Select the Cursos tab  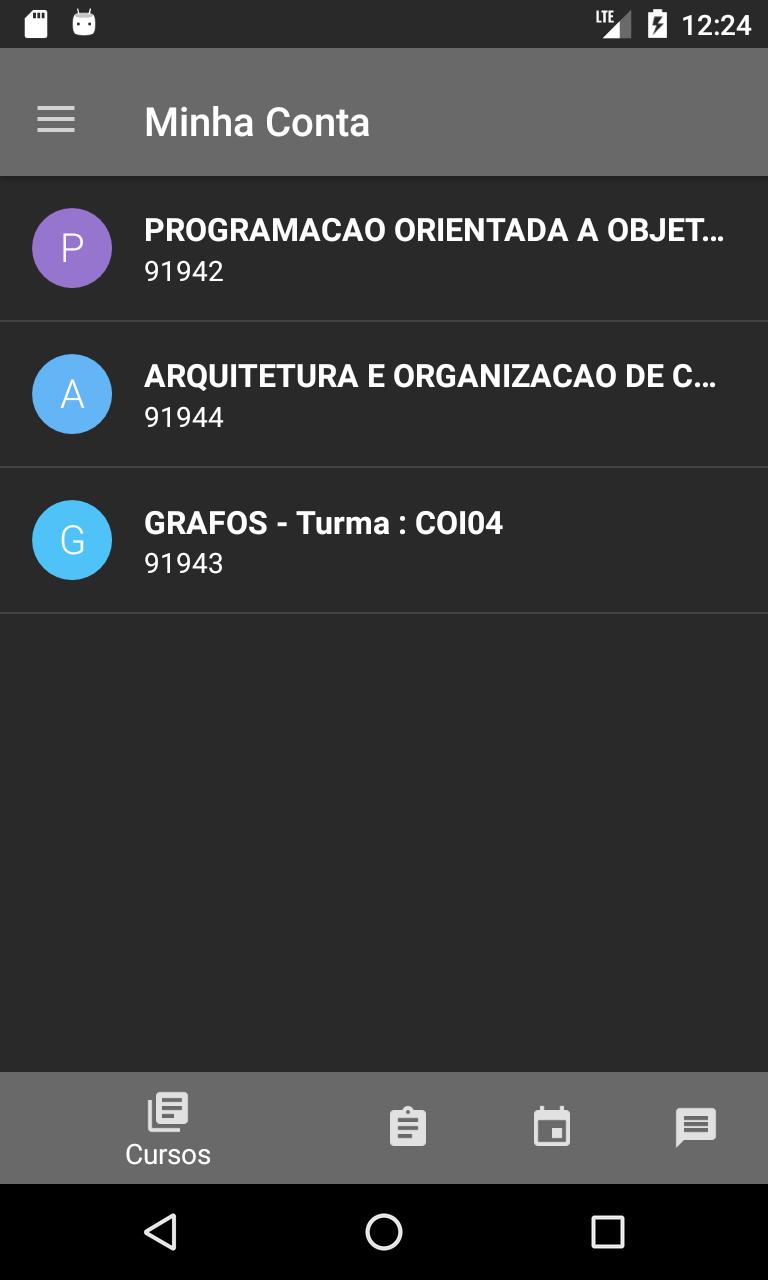168,1129
